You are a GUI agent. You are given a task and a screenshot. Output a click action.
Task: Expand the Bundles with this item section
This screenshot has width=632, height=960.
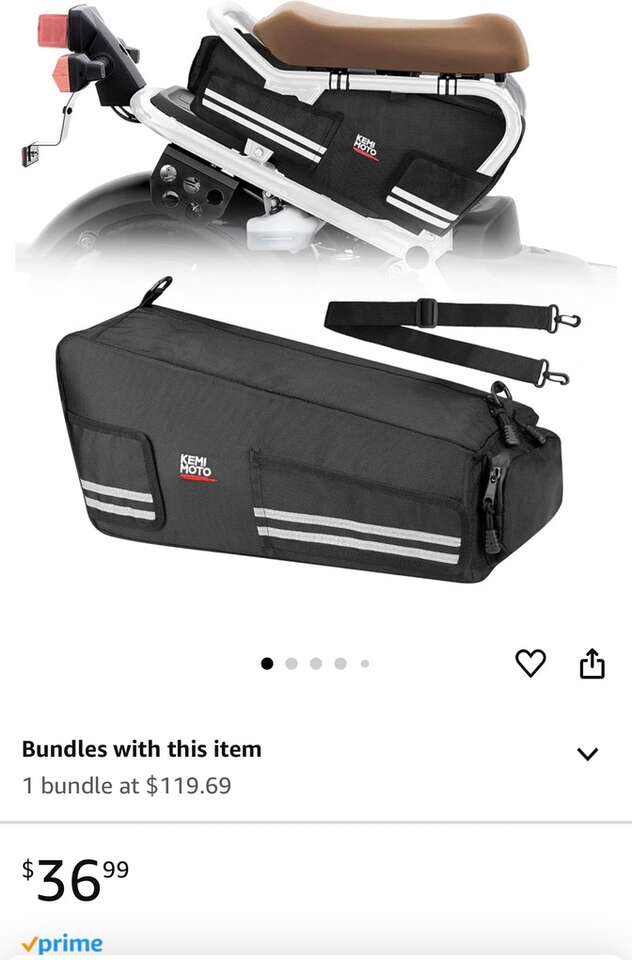click(x=588, y=754)
